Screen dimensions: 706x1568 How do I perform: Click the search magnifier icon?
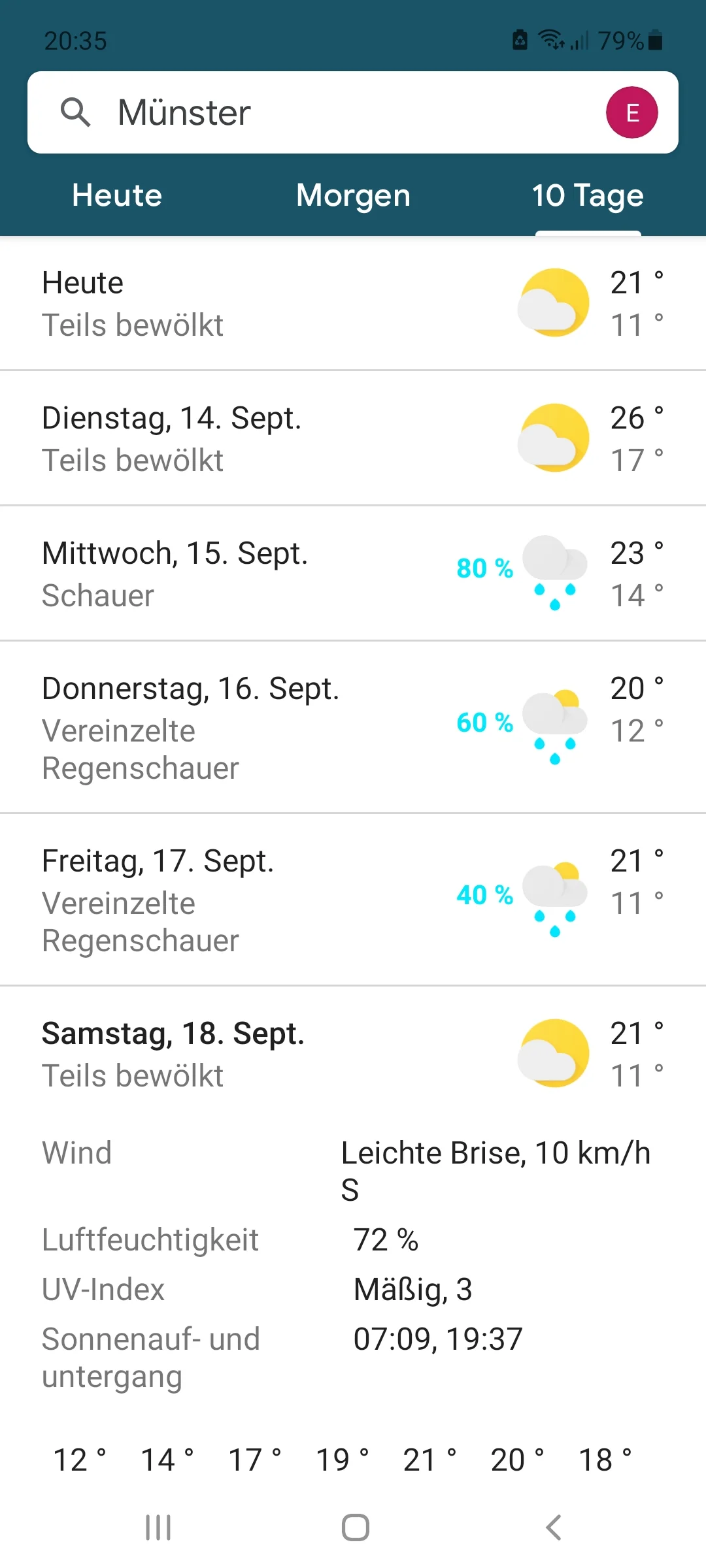76,112
